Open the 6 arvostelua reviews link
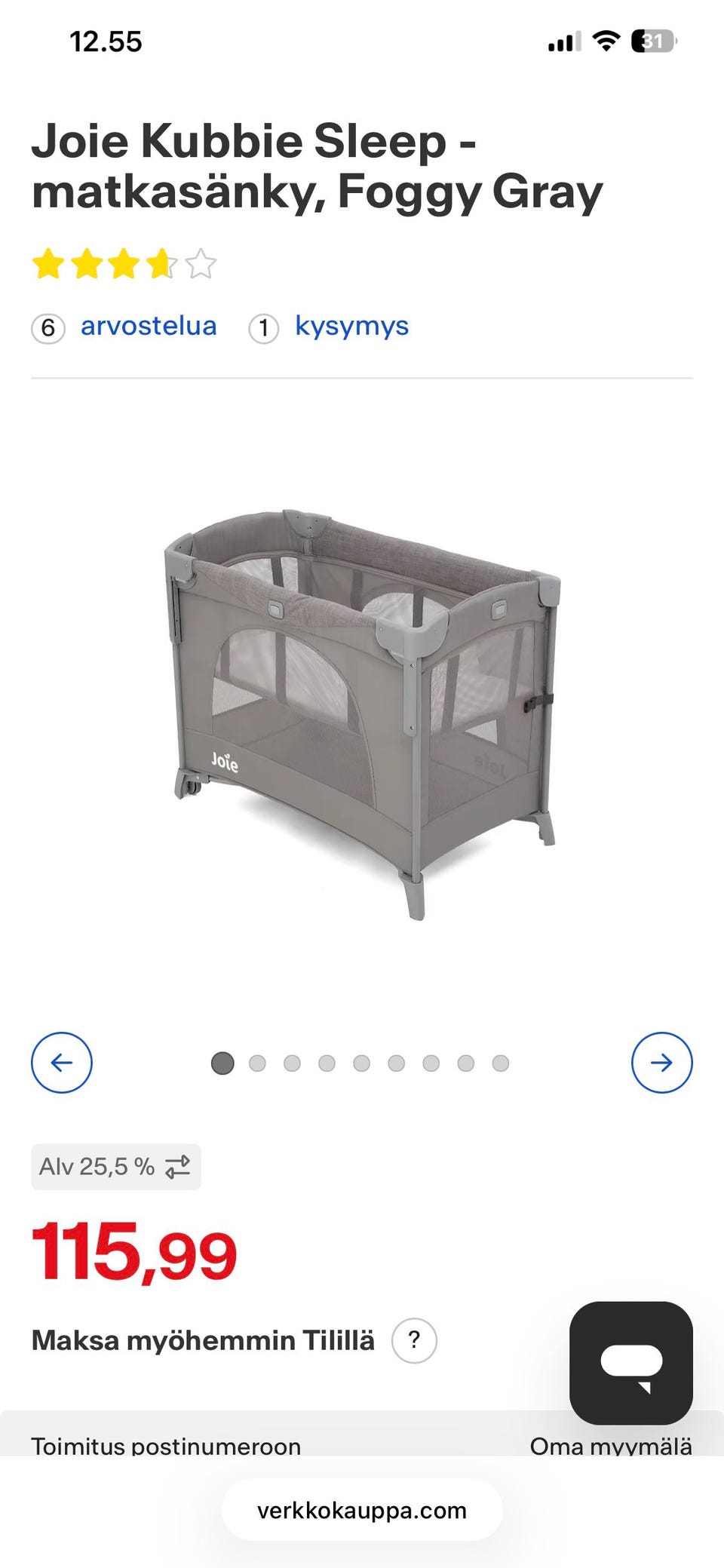This screenshot has height=1568, width=724. click(x=124, y=327)
